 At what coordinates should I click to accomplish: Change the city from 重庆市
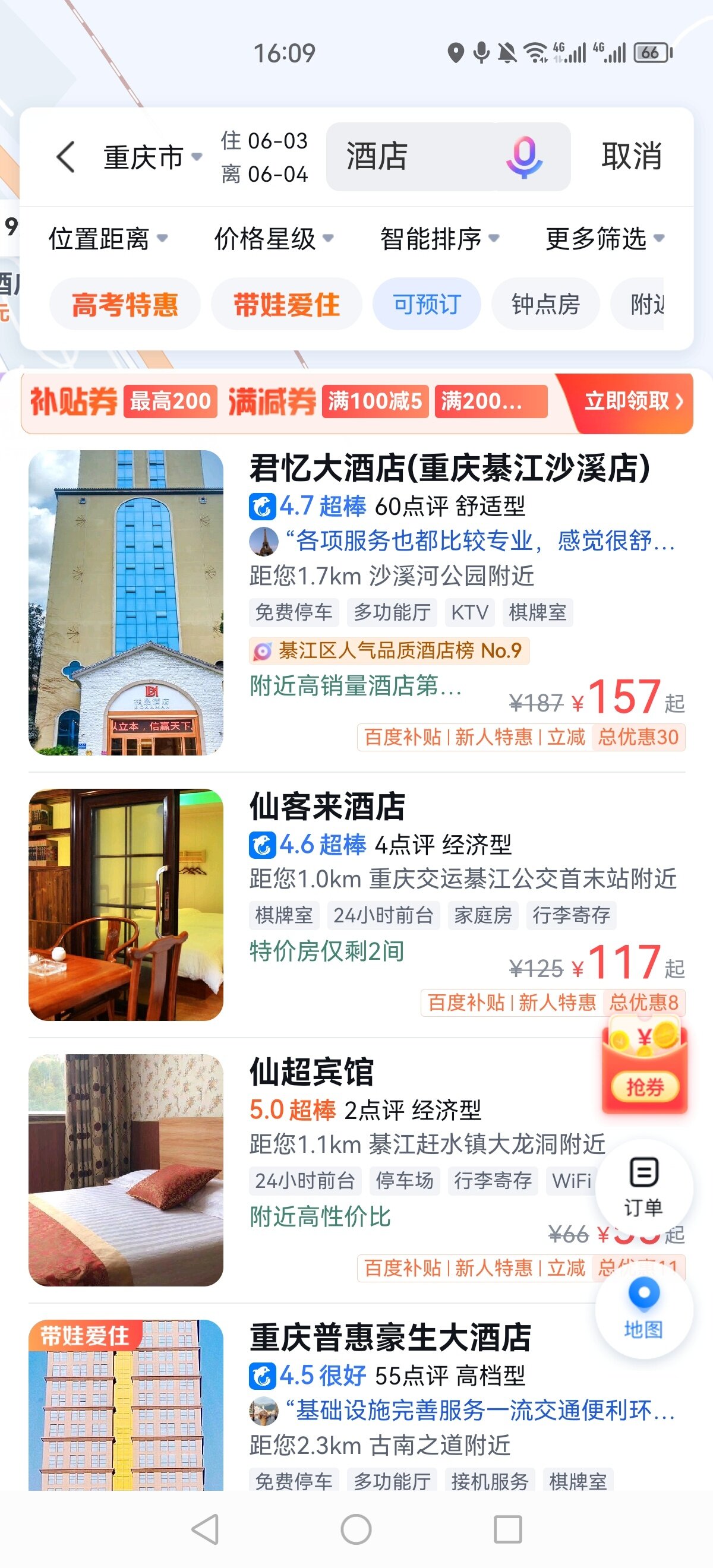(151, 157)
